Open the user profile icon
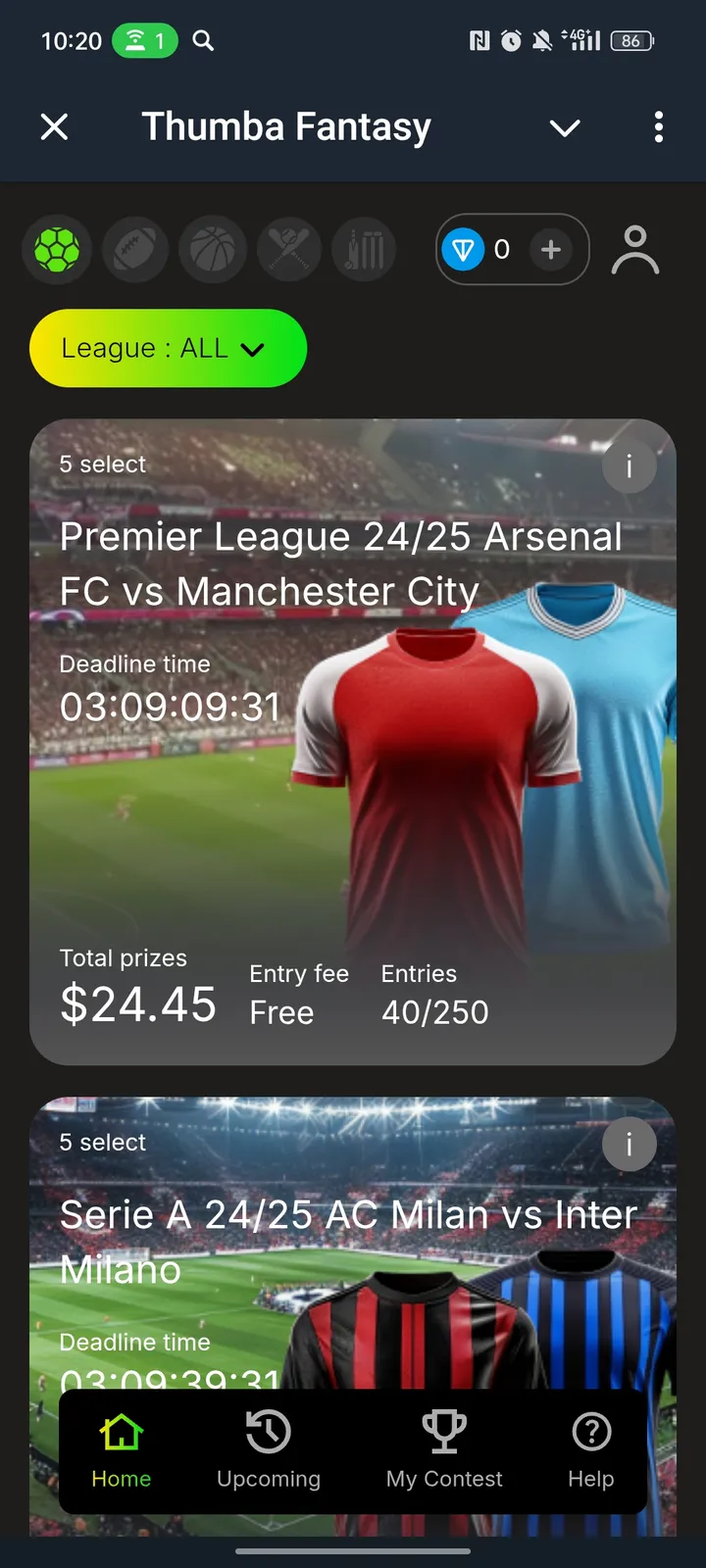The image size is (706, 1568). pos(634,249)
